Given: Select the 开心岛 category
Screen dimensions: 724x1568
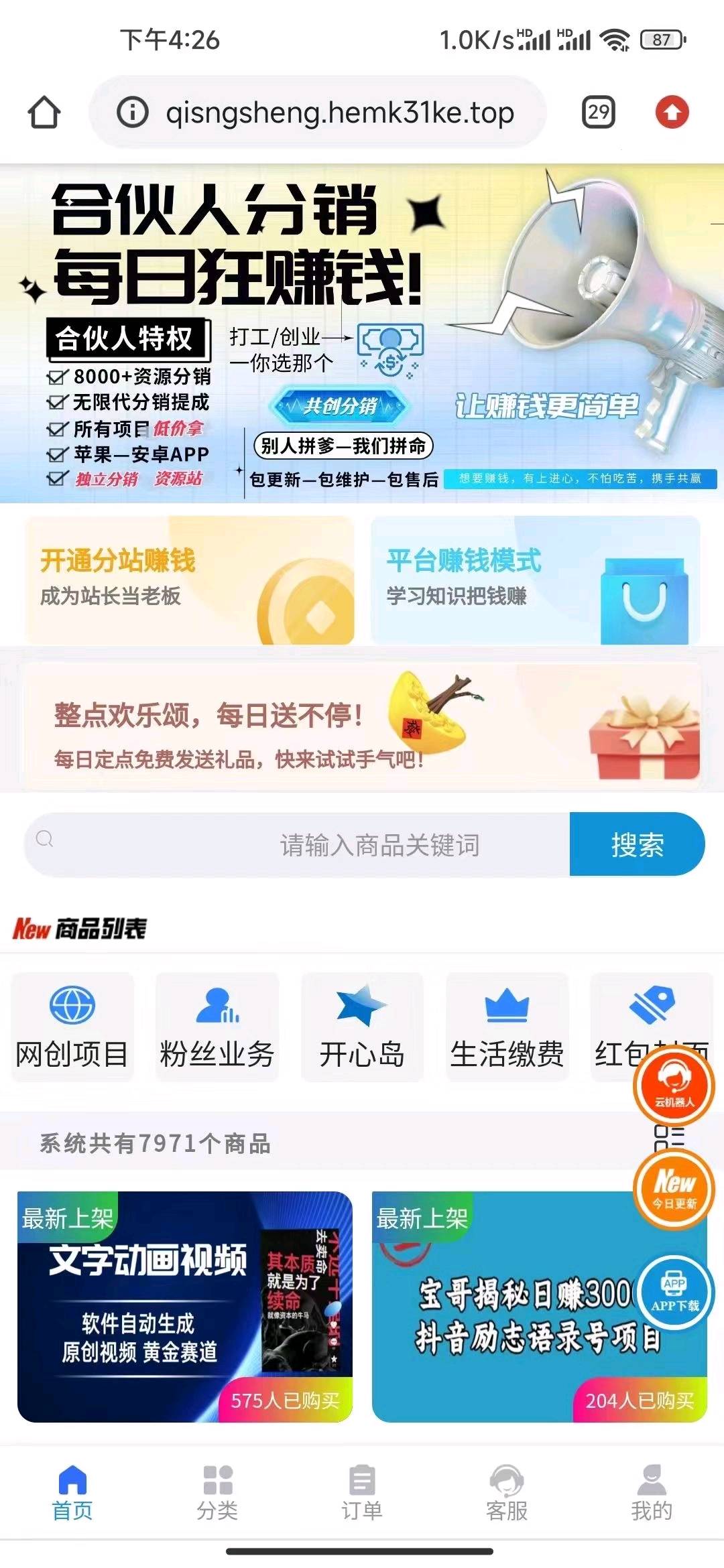Looking at the screenshot, I should click(362, 1027).
